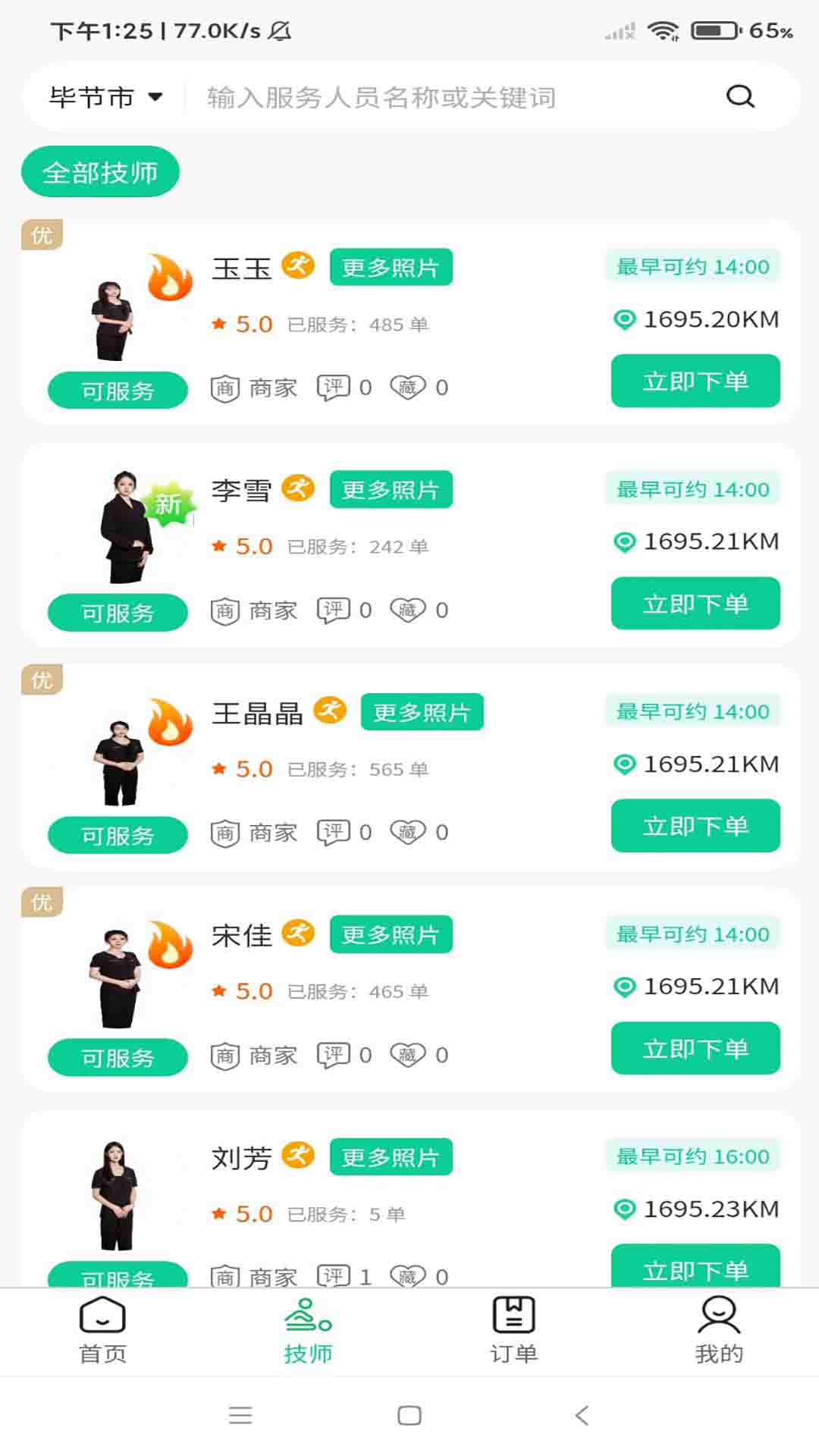See 更多照片 for 宋佳
The height and width of the screenshot is (1456, 819).
(391, 934)
